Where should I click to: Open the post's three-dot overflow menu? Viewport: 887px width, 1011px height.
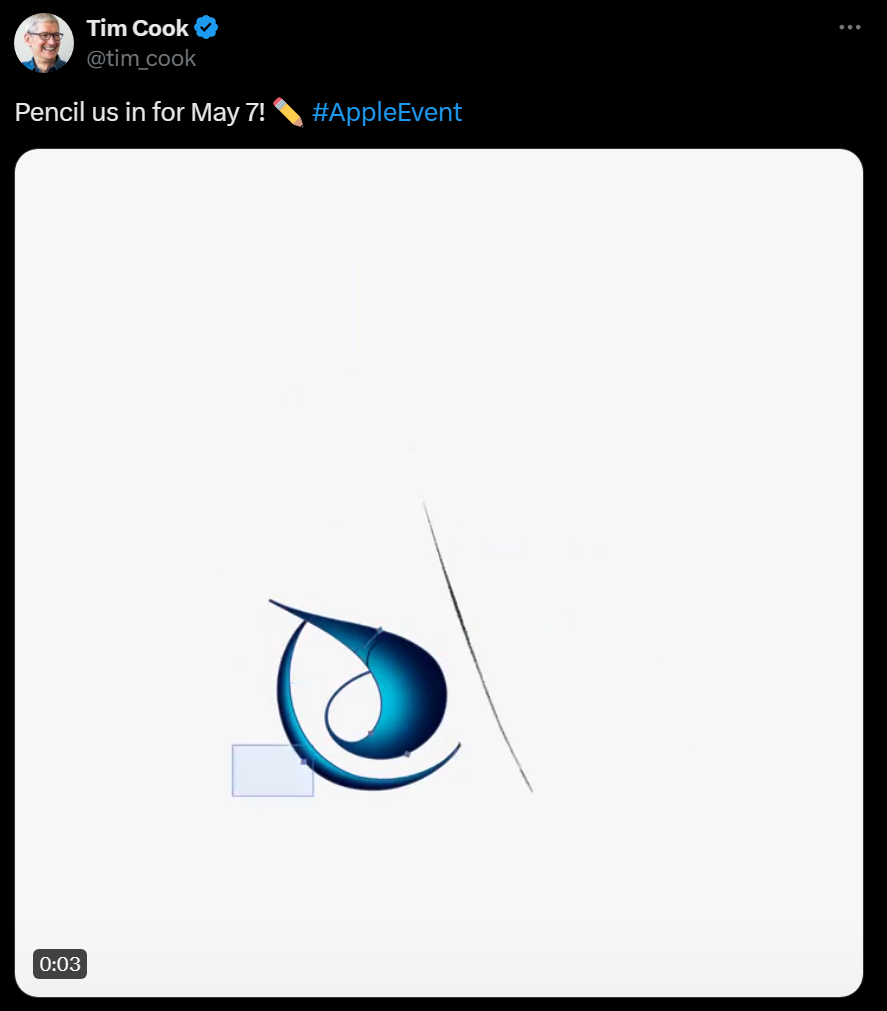coord(849,28)
